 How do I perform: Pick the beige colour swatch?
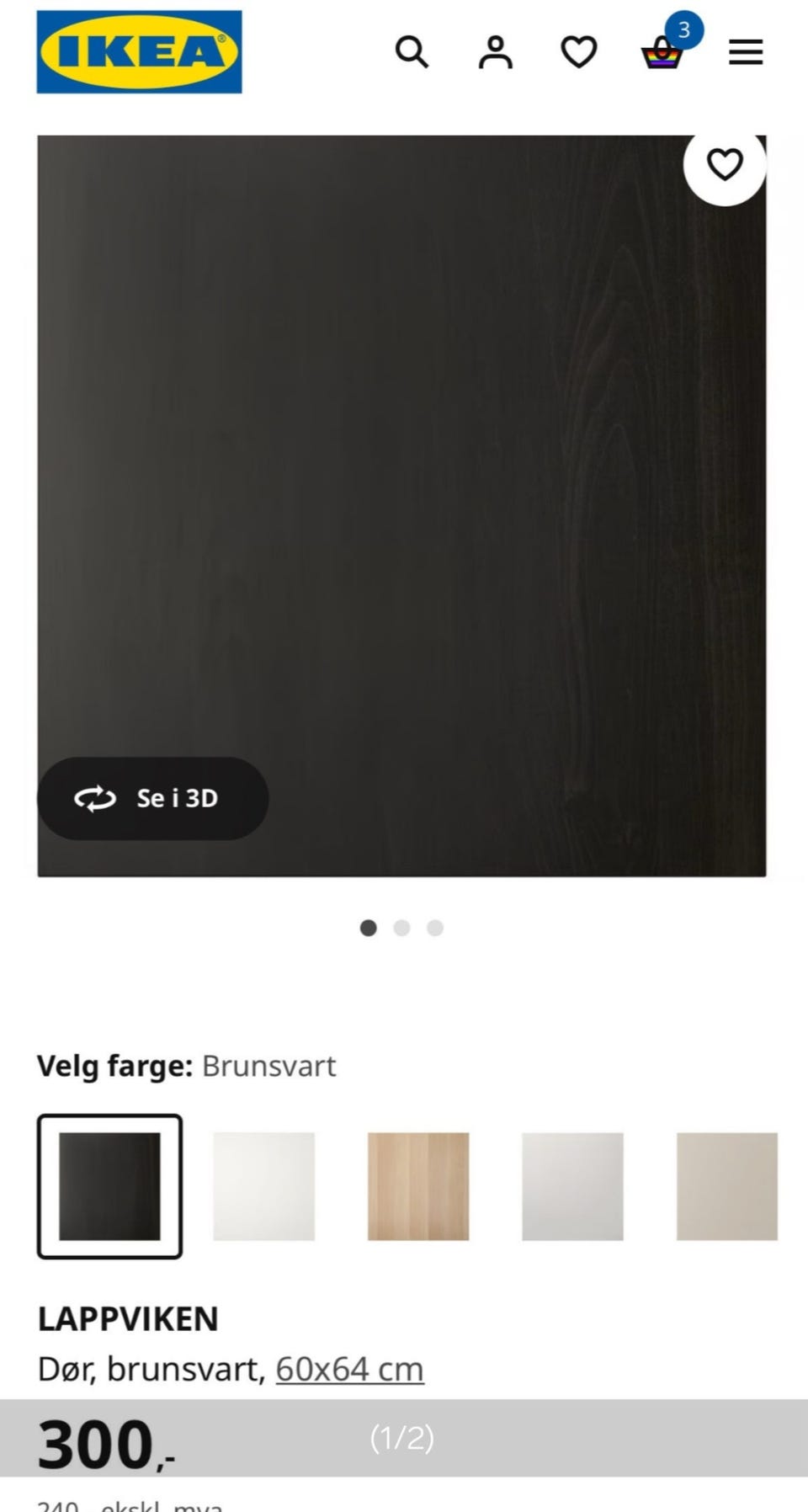point(727,1186)
